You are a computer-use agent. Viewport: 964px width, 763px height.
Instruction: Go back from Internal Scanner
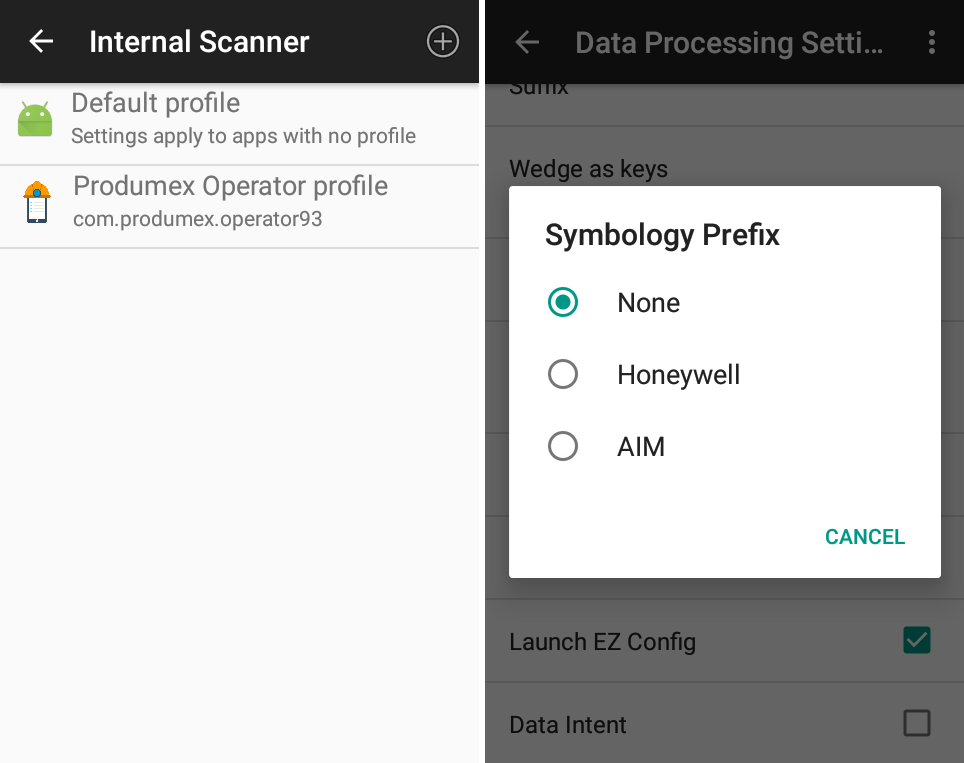click(41, 41)
